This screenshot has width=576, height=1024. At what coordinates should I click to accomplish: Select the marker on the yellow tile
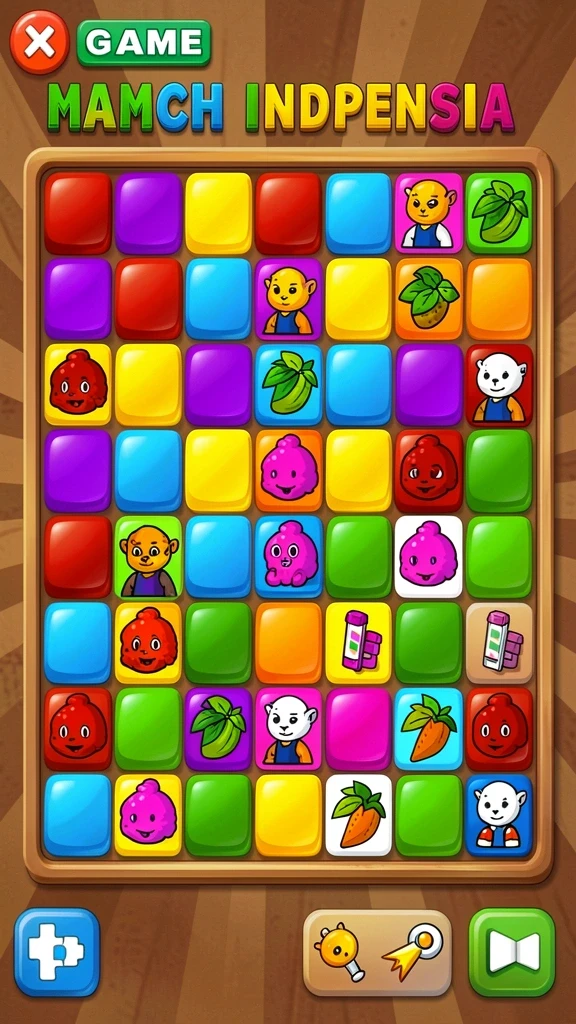359,643
